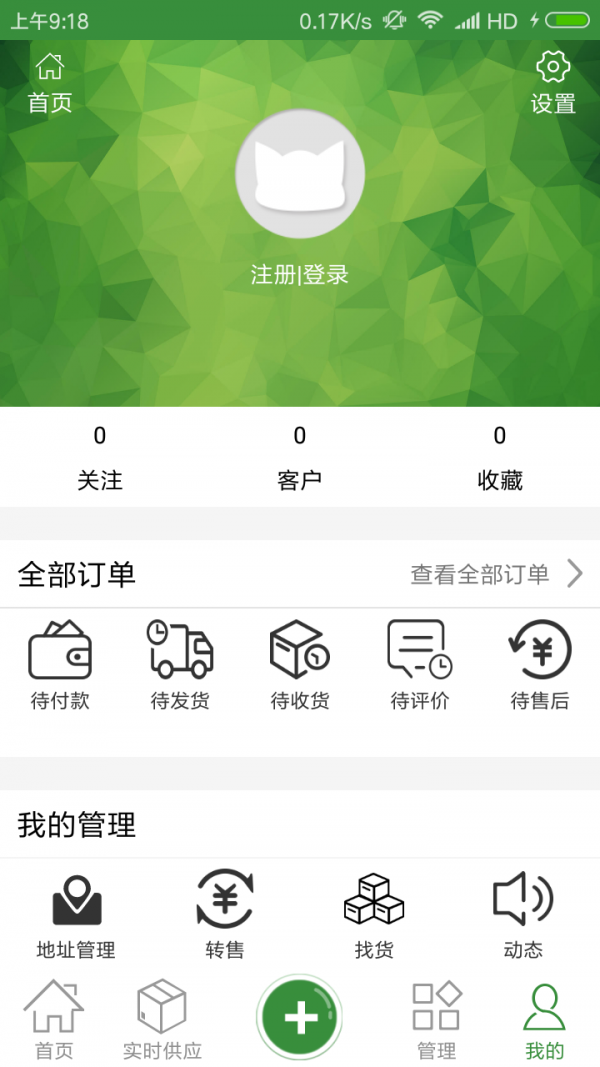Switch to the 管理 tab
Viewport: 600px width, 1067px height.
[x=437, y=1020]
